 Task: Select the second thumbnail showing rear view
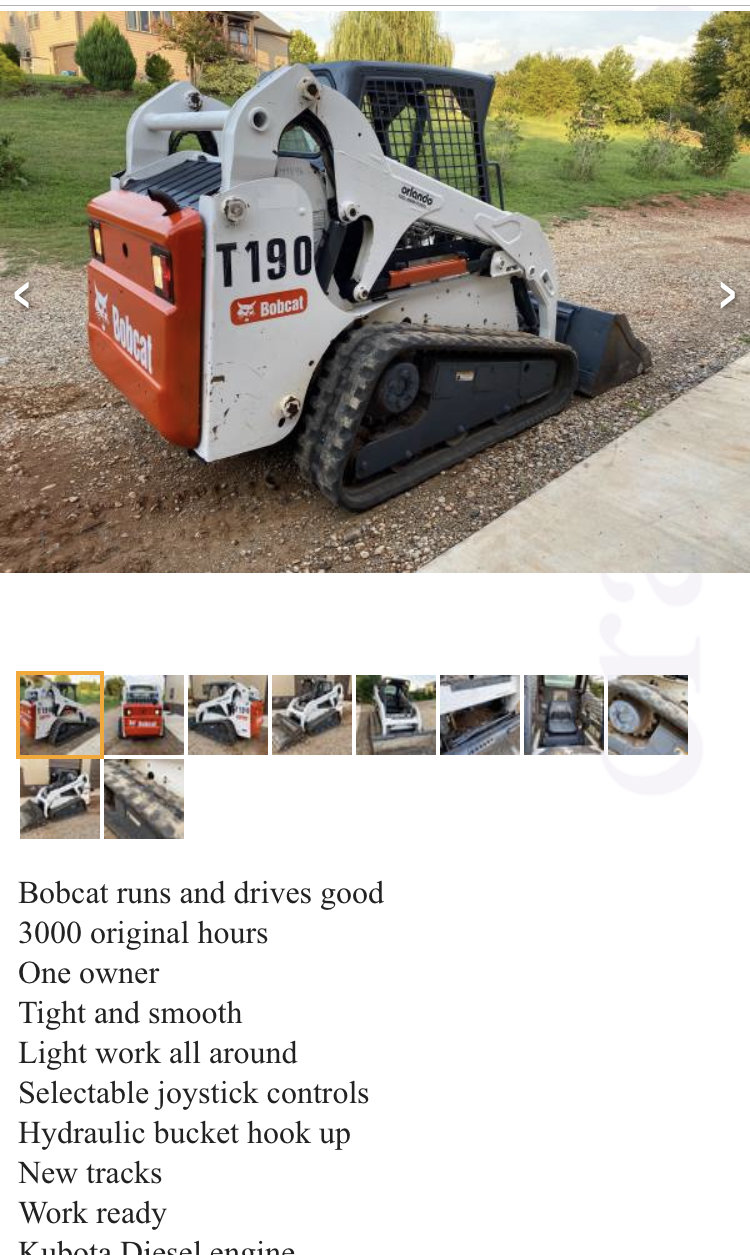tap(144, 715)
